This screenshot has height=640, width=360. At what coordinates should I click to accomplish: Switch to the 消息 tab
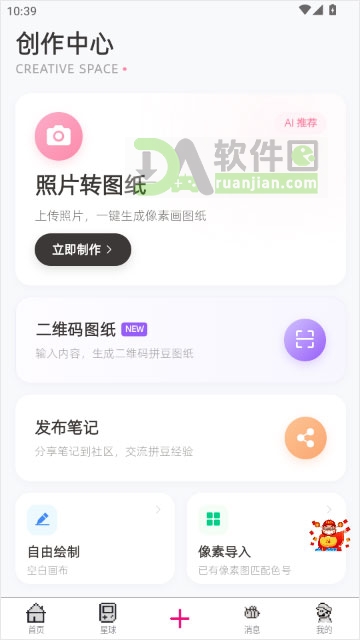252,618
